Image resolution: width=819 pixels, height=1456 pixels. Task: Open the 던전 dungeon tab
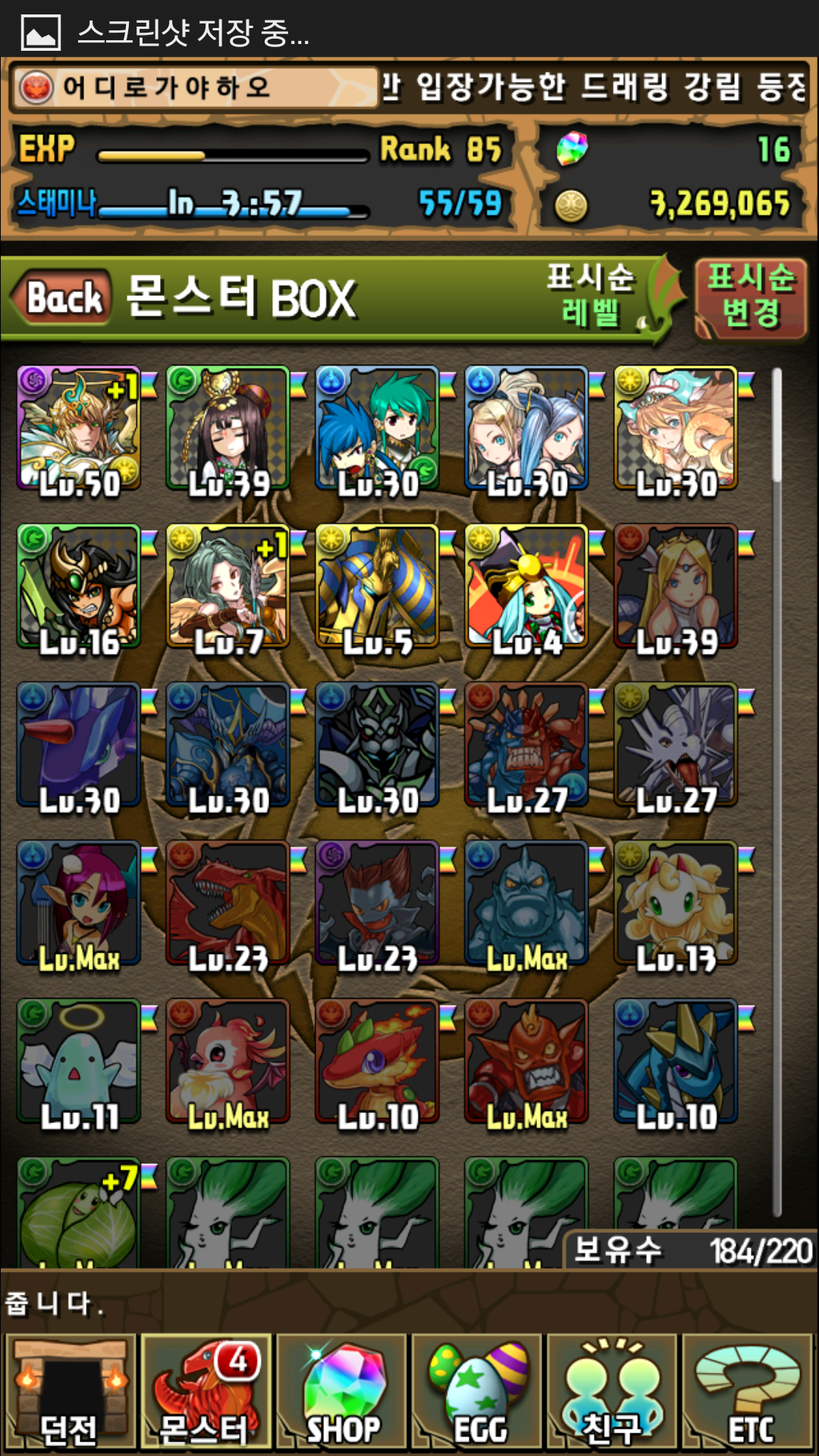(x=70, y=1392)
